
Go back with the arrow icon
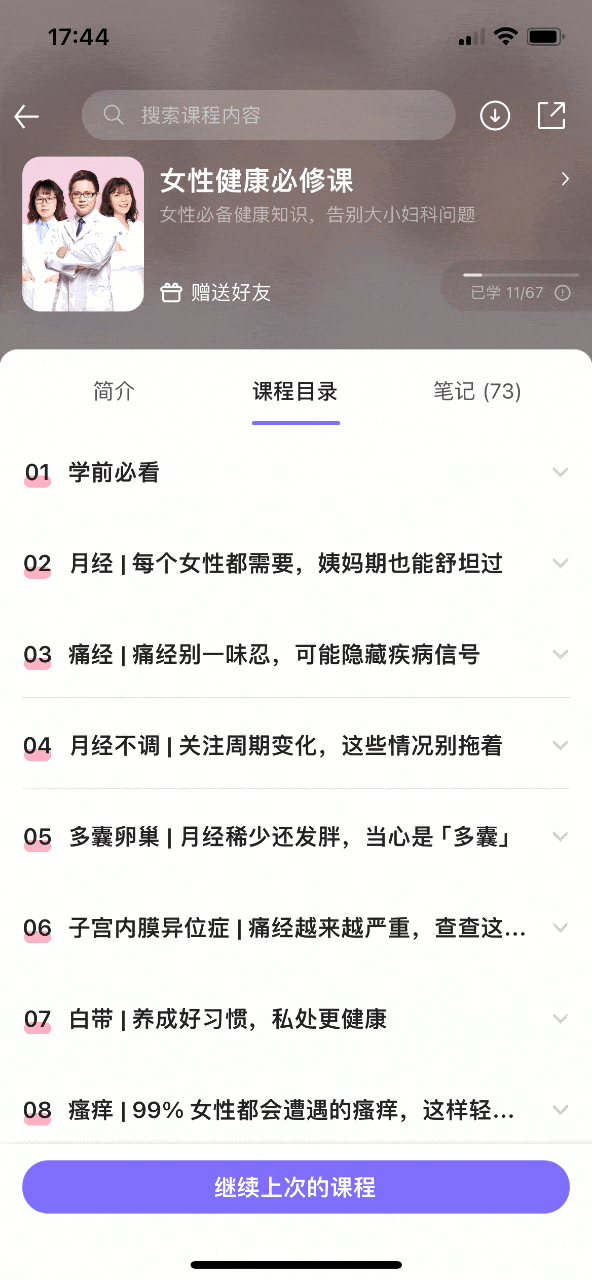tap(27, 116)
